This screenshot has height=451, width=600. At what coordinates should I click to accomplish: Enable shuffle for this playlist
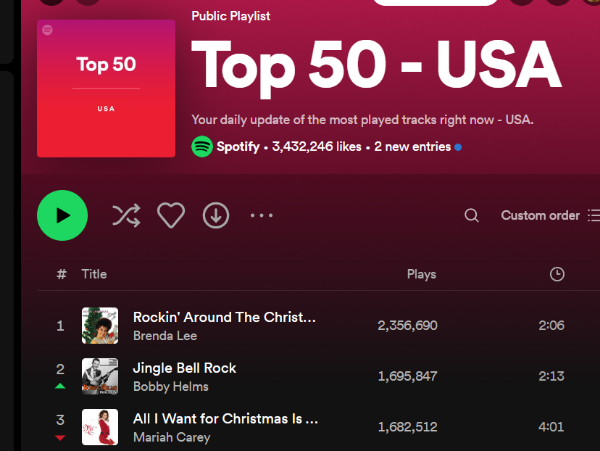point(126,215)
